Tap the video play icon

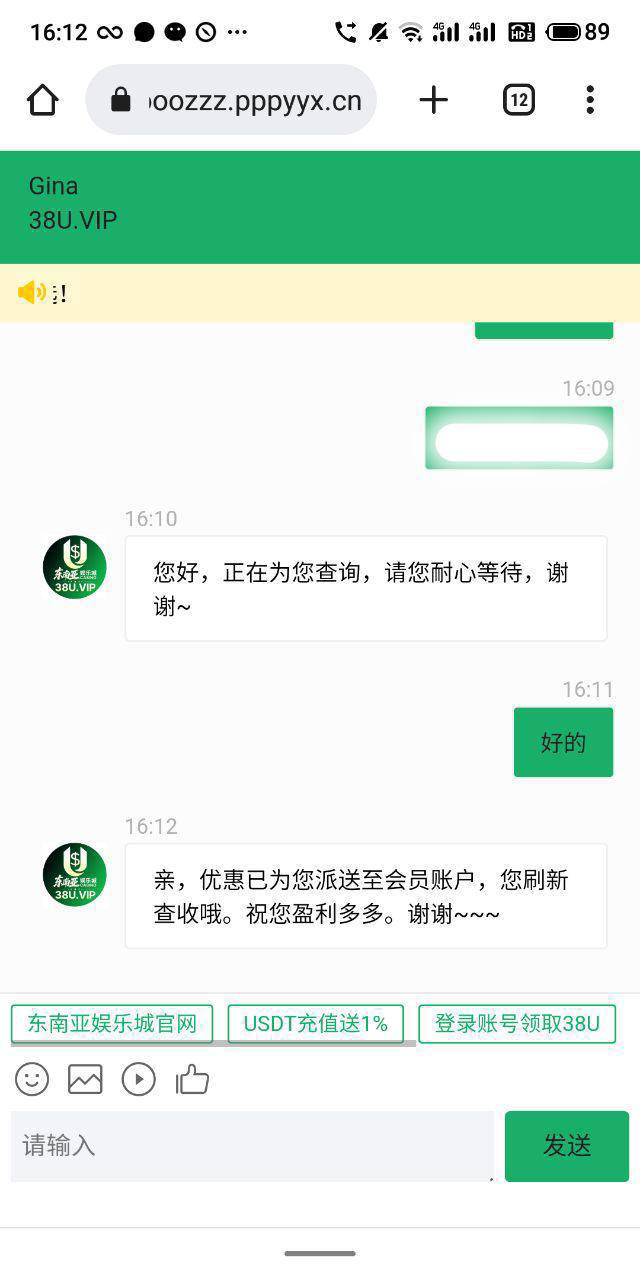tap(139, 1079)
